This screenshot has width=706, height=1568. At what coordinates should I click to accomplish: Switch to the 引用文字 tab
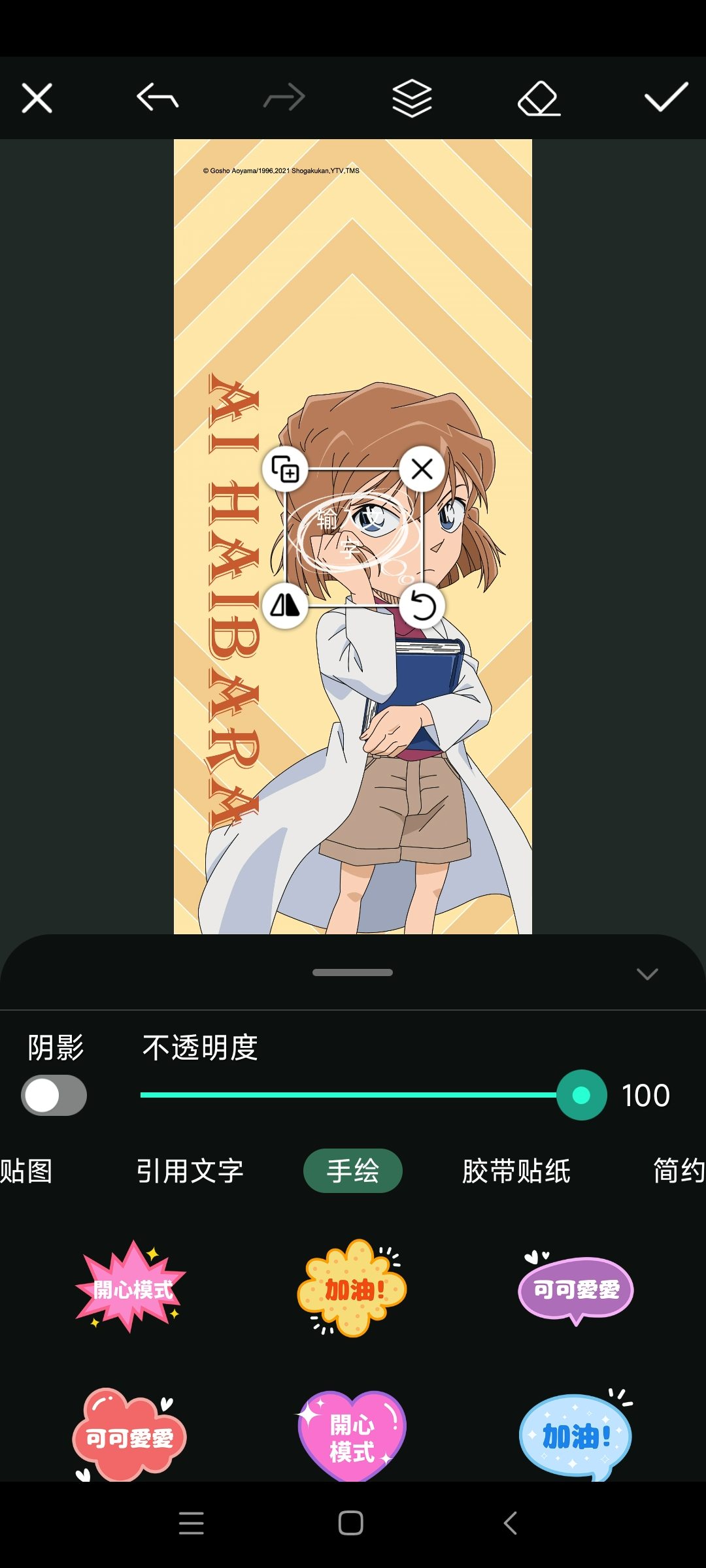[x=190, y=1171]
